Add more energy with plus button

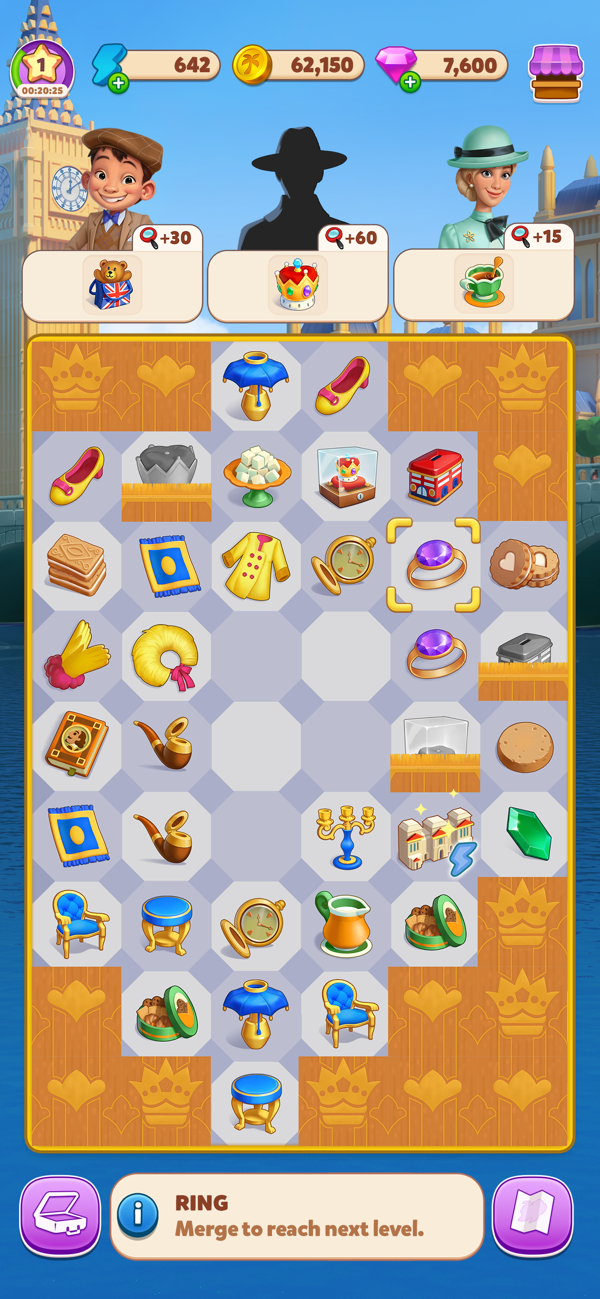pos(118,82)
